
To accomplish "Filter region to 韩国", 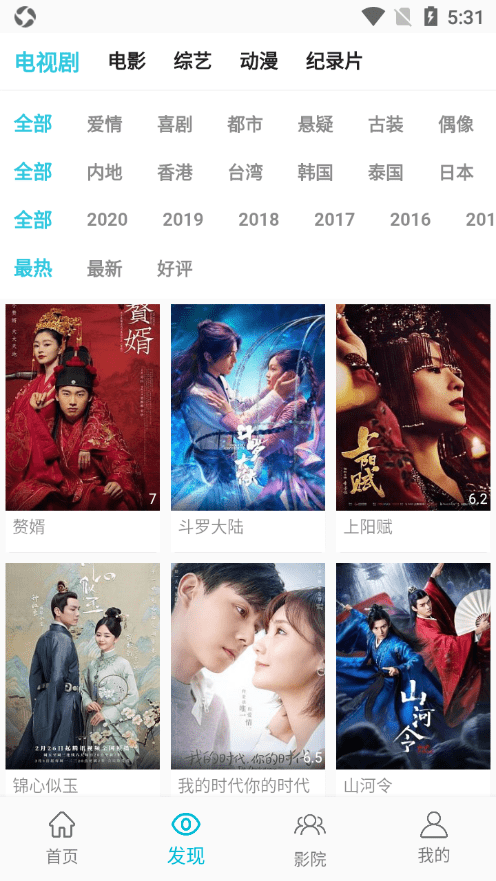I will pos(315,172).
